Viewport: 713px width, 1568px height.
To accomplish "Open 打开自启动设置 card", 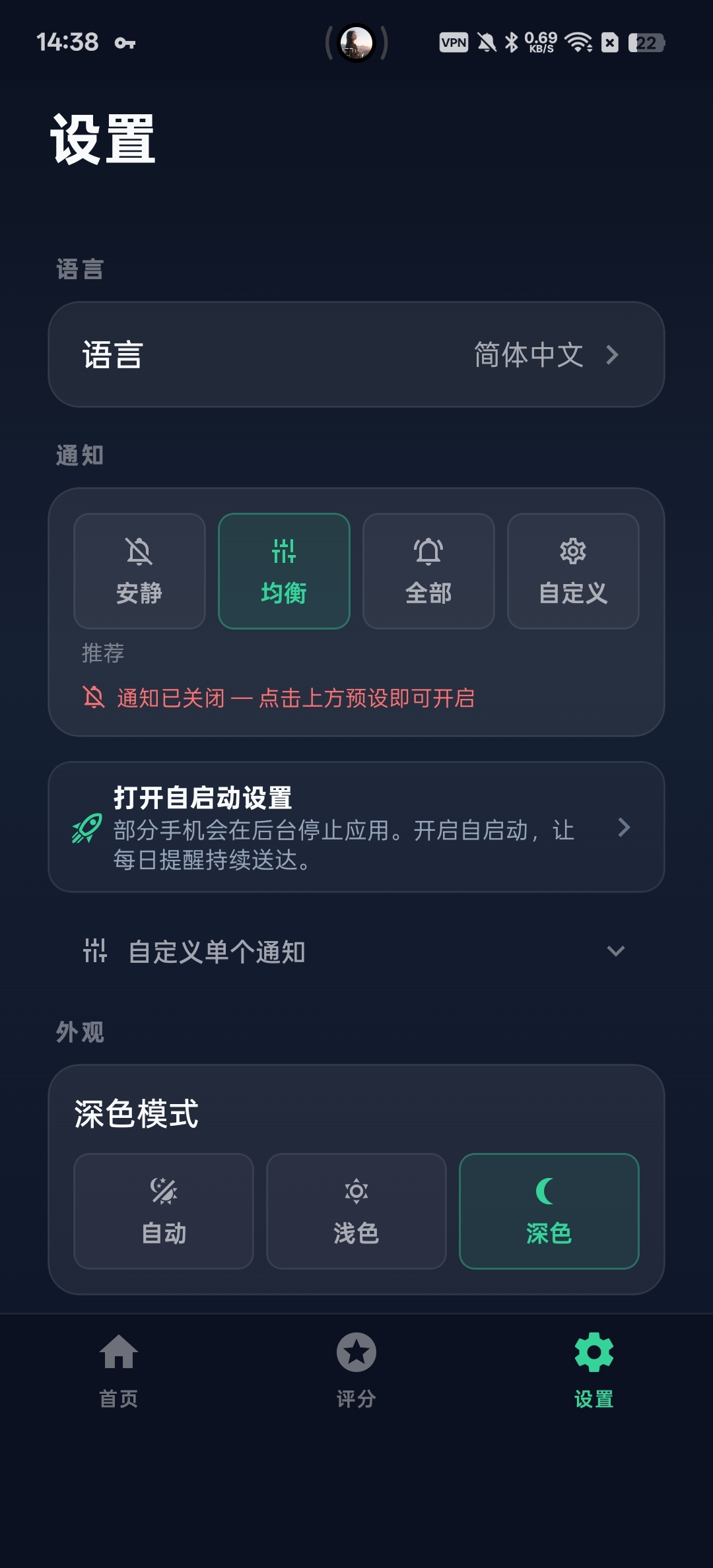I will [356, 827].
